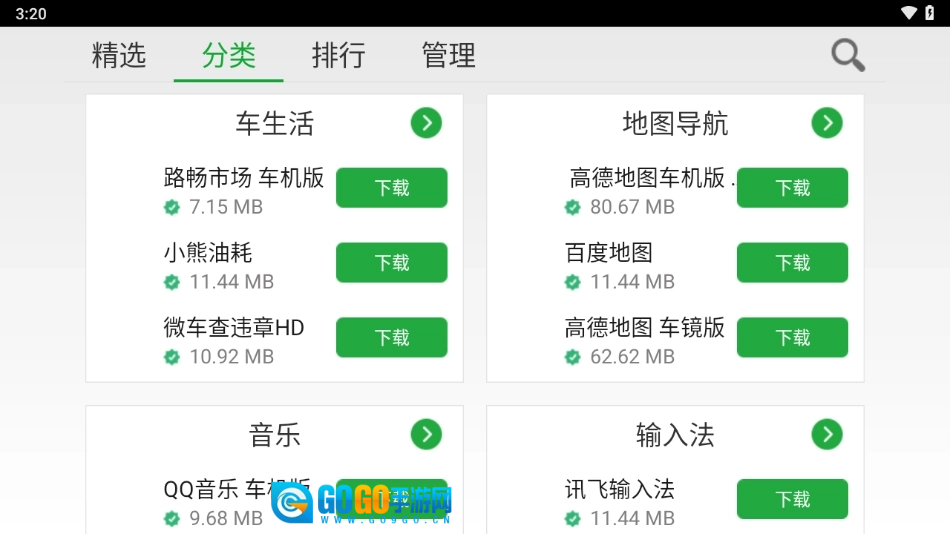This screenshot has height=534, width=950.
Task: Download 路畅市场 车机版
Action: point(391,188)
